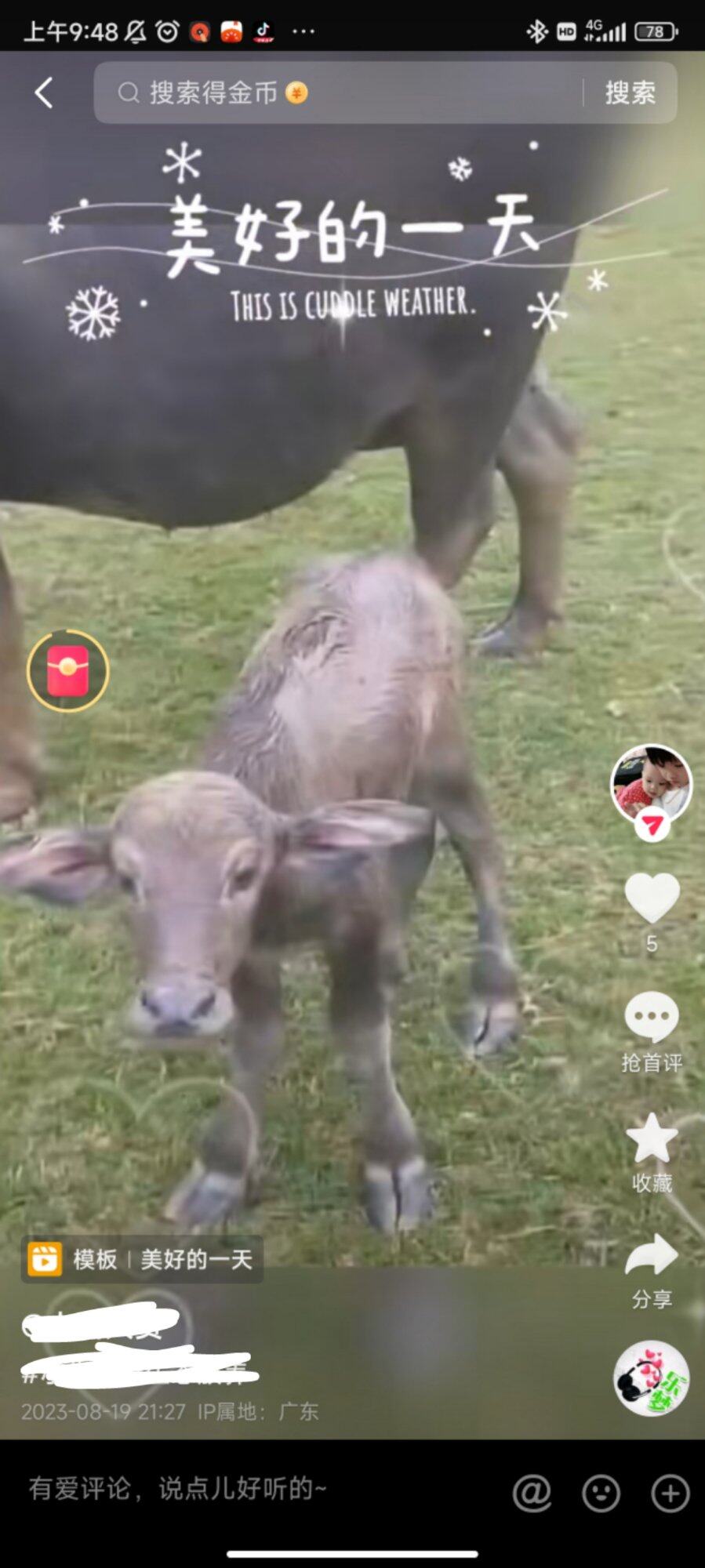Share this video via 分享
This screenshot has width=705, height=1568.
pos(651,1256)
